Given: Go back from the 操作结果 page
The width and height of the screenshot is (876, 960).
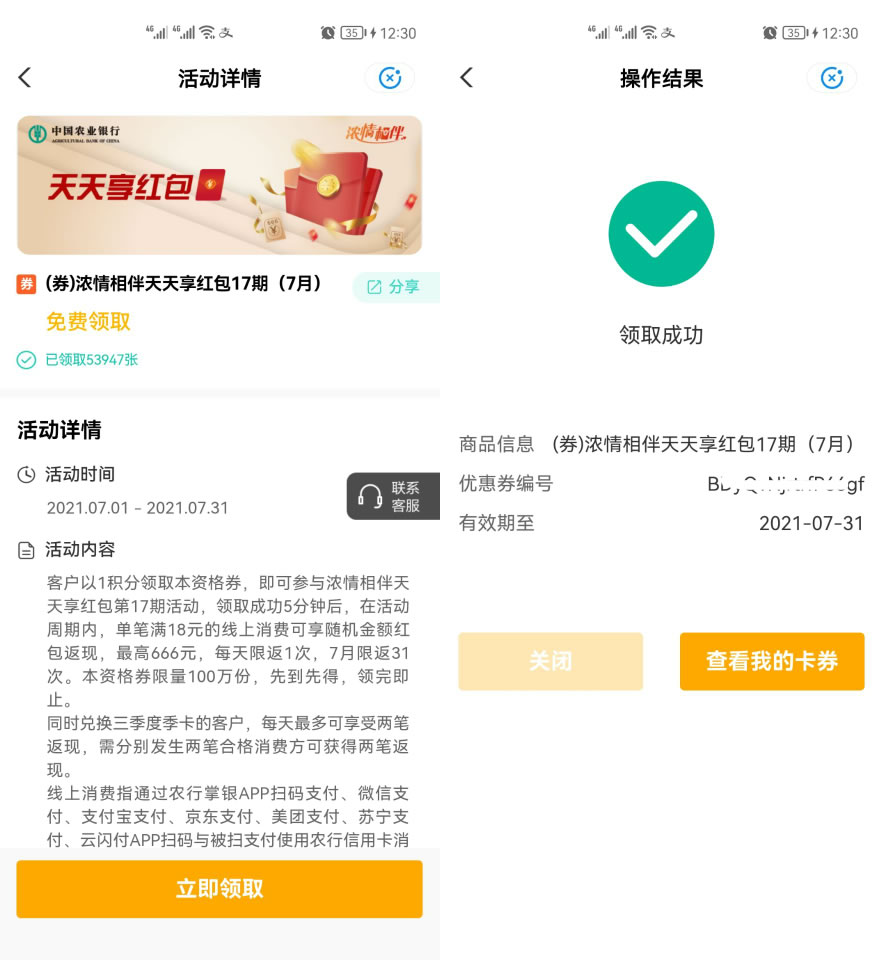Looking at the screenshot, I should coord(466,78).
